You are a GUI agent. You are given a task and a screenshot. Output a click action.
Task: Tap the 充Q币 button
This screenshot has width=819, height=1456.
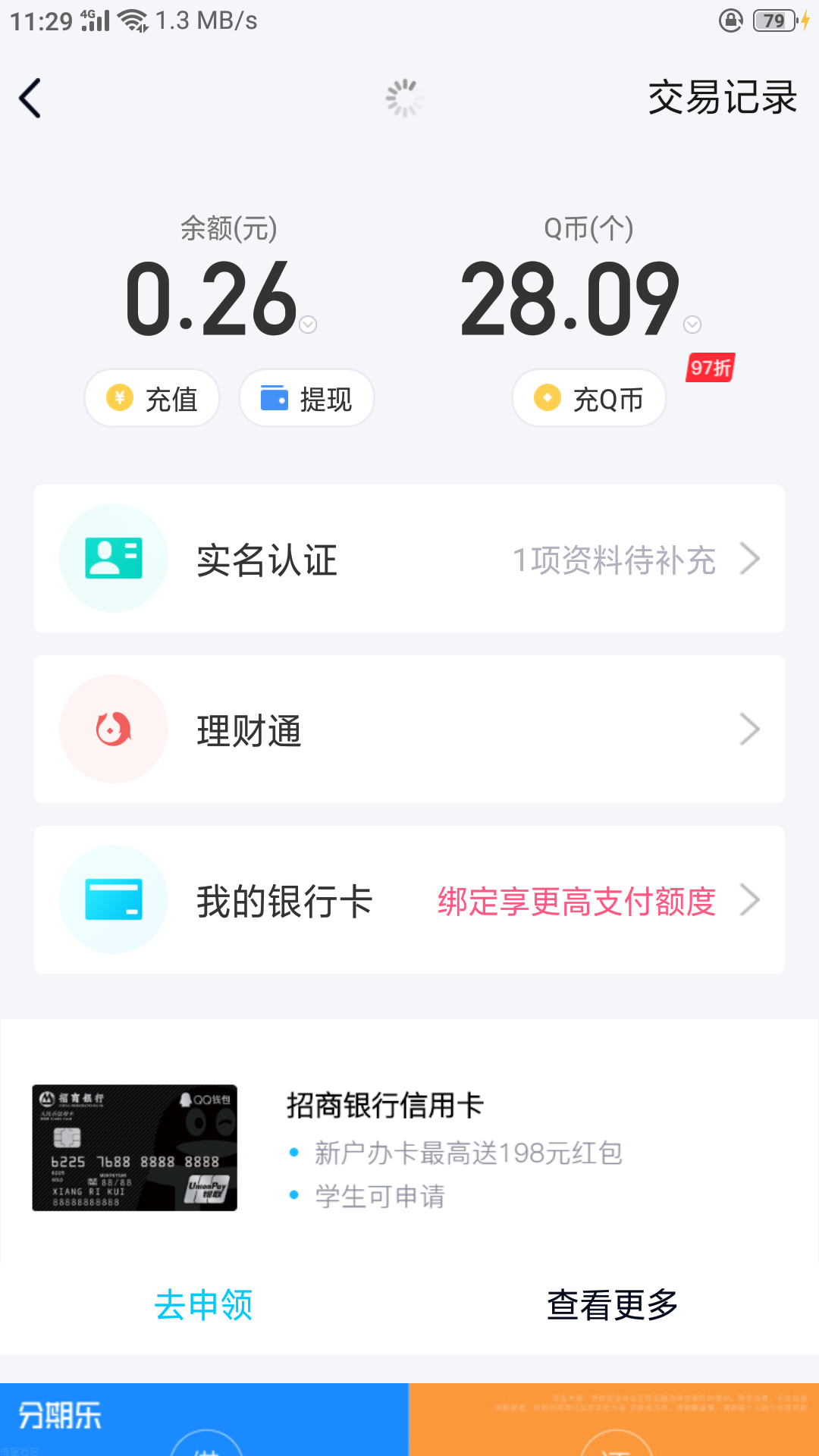(589, 398)
